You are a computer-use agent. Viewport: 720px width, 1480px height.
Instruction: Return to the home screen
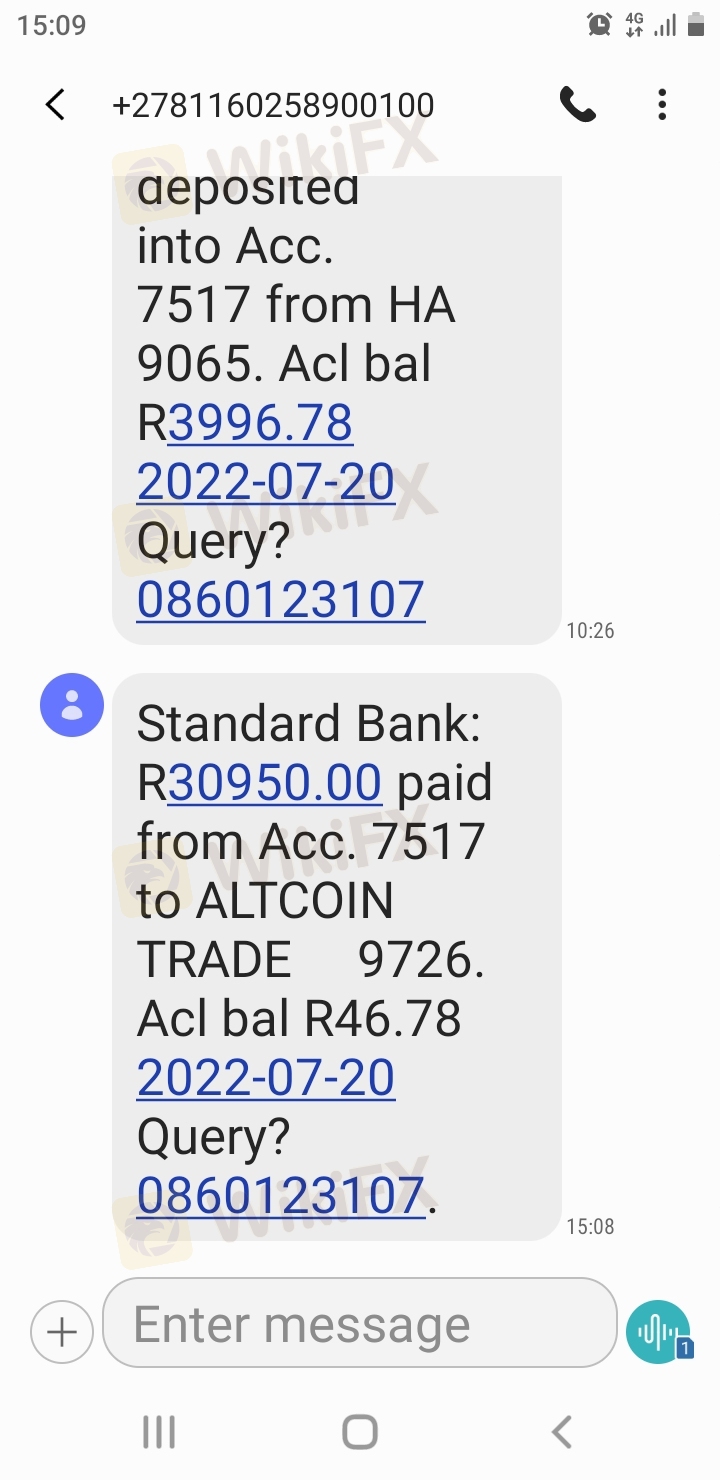[x=360, y=1432]
